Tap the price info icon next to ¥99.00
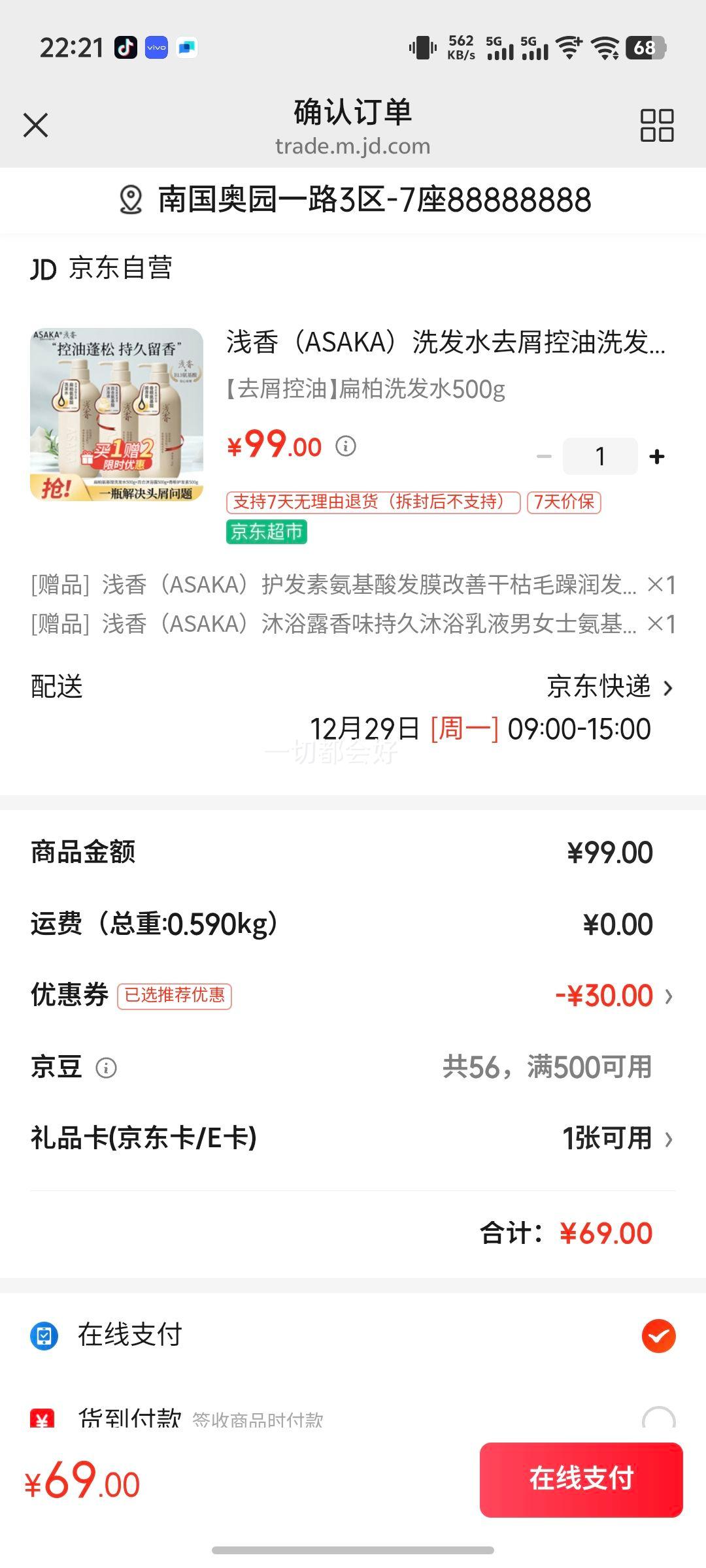This screenshot has height=1568, width=706. [346, 446]
